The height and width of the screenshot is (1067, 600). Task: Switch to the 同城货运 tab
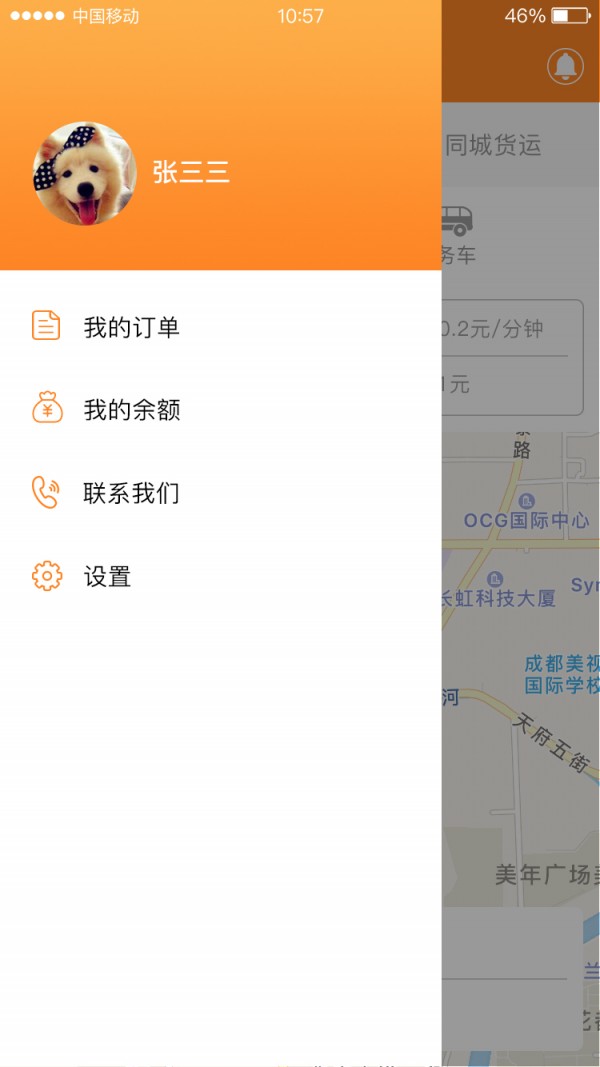(494, 146)
